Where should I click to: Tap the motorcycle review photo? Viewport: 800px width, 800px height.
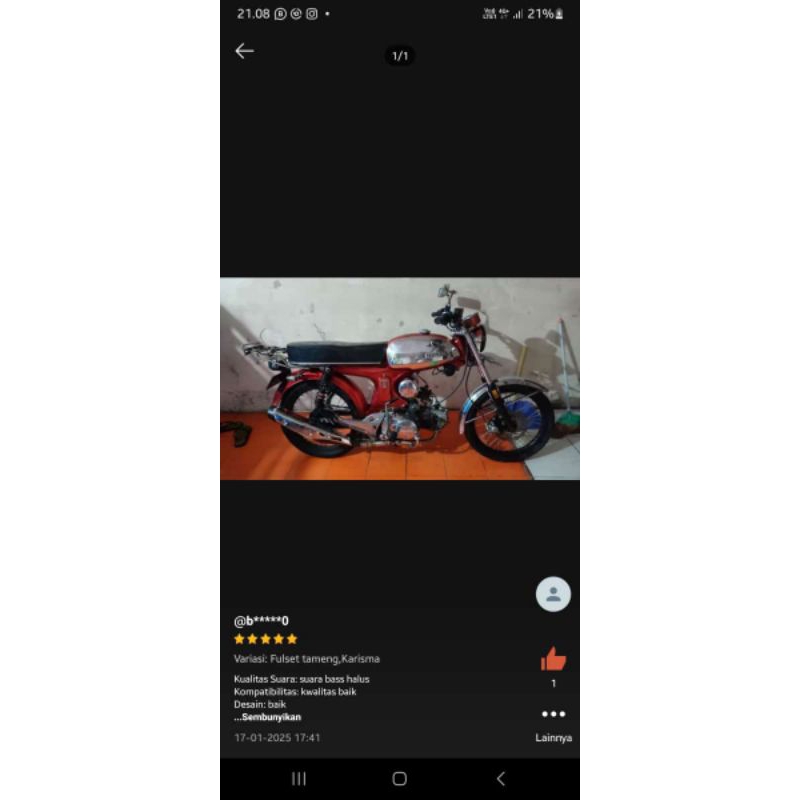tap(400, 378)
